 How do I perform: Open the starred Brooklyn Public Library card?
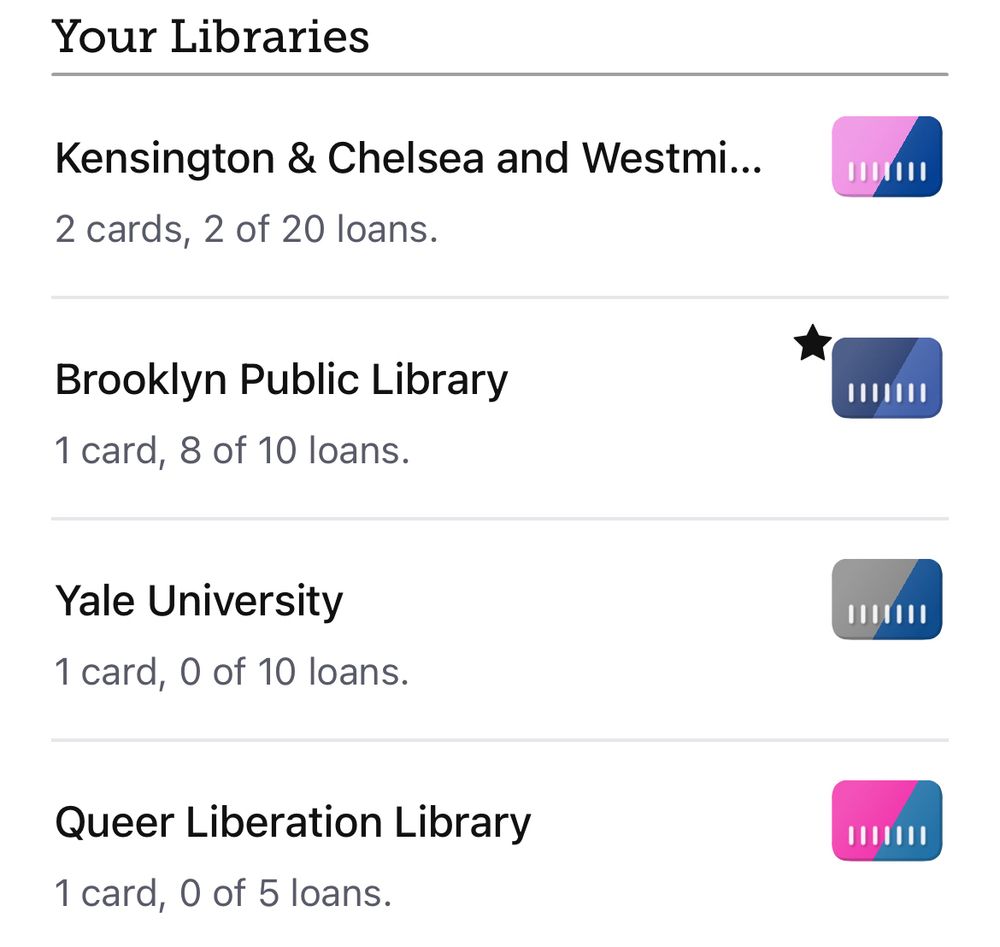coord(887,378)
